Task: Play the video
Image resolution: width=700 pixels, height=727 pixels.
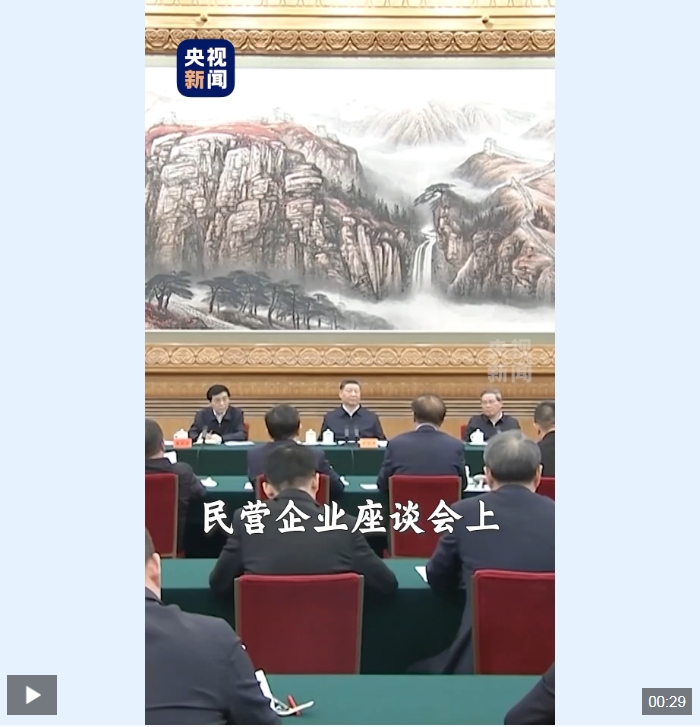Action: coord(32,695)
